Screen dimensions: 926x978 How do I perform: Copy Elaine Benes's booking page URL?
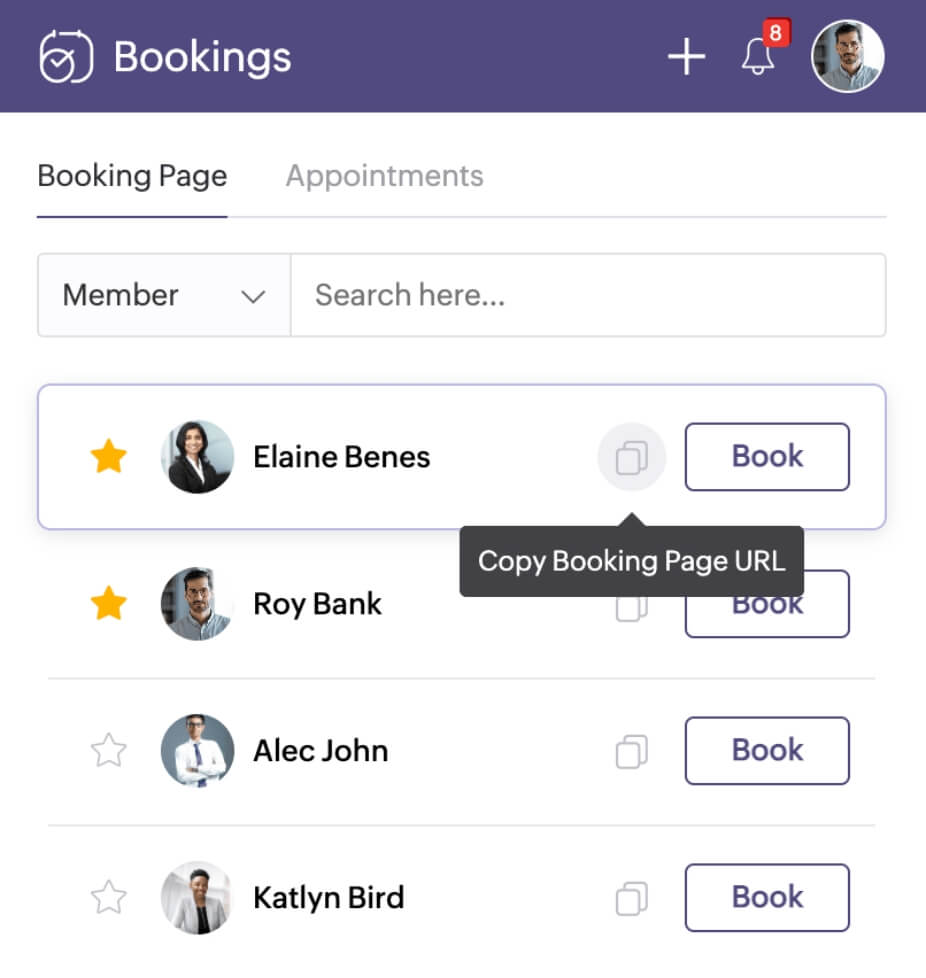[x=631, y=457]
